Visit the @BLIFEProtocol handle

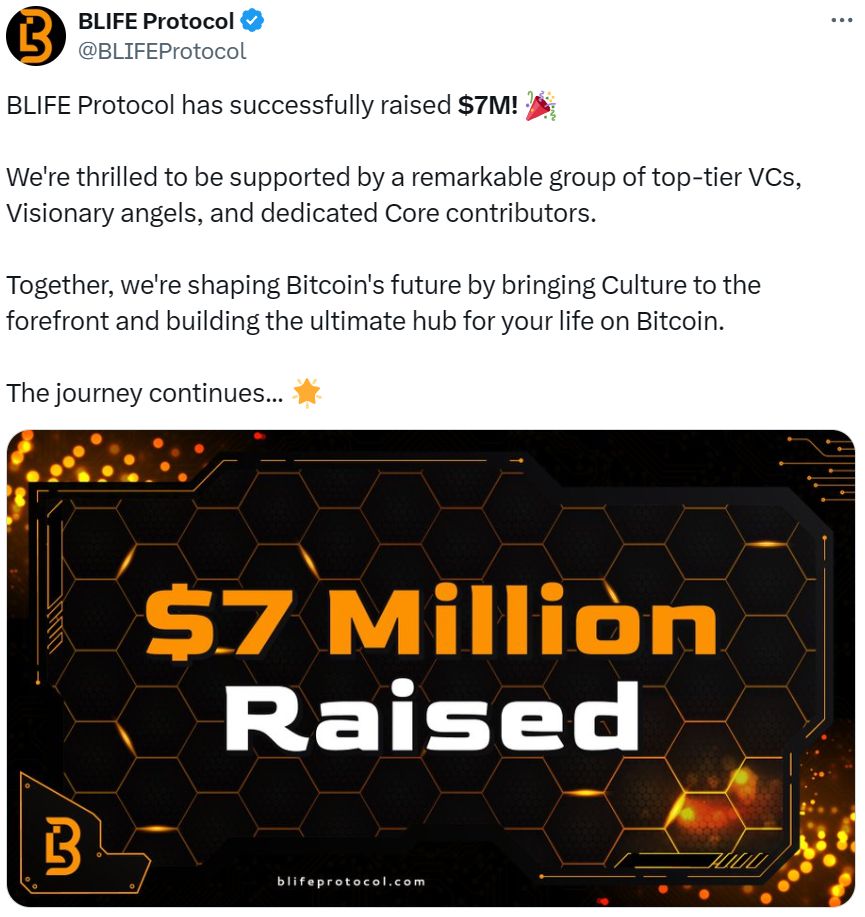tap(162, 51)
